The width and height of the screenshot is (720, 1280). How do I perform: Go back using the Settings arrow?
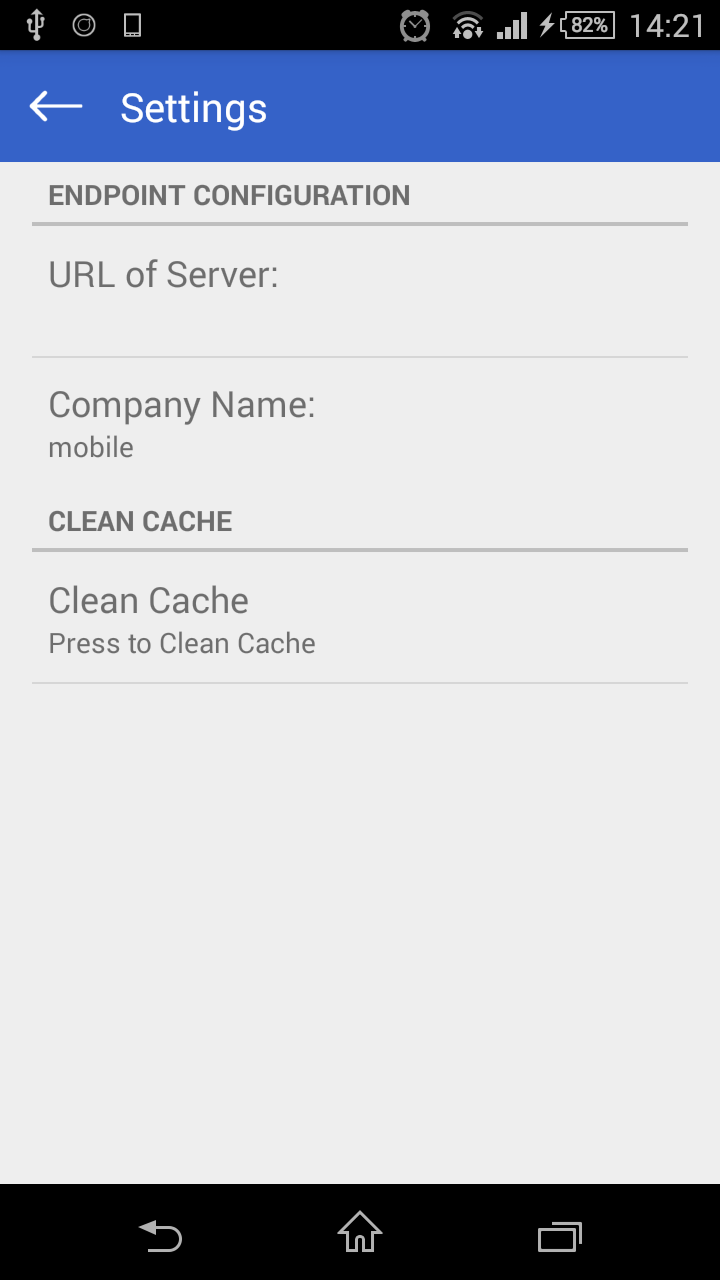[x=56, y=106]
